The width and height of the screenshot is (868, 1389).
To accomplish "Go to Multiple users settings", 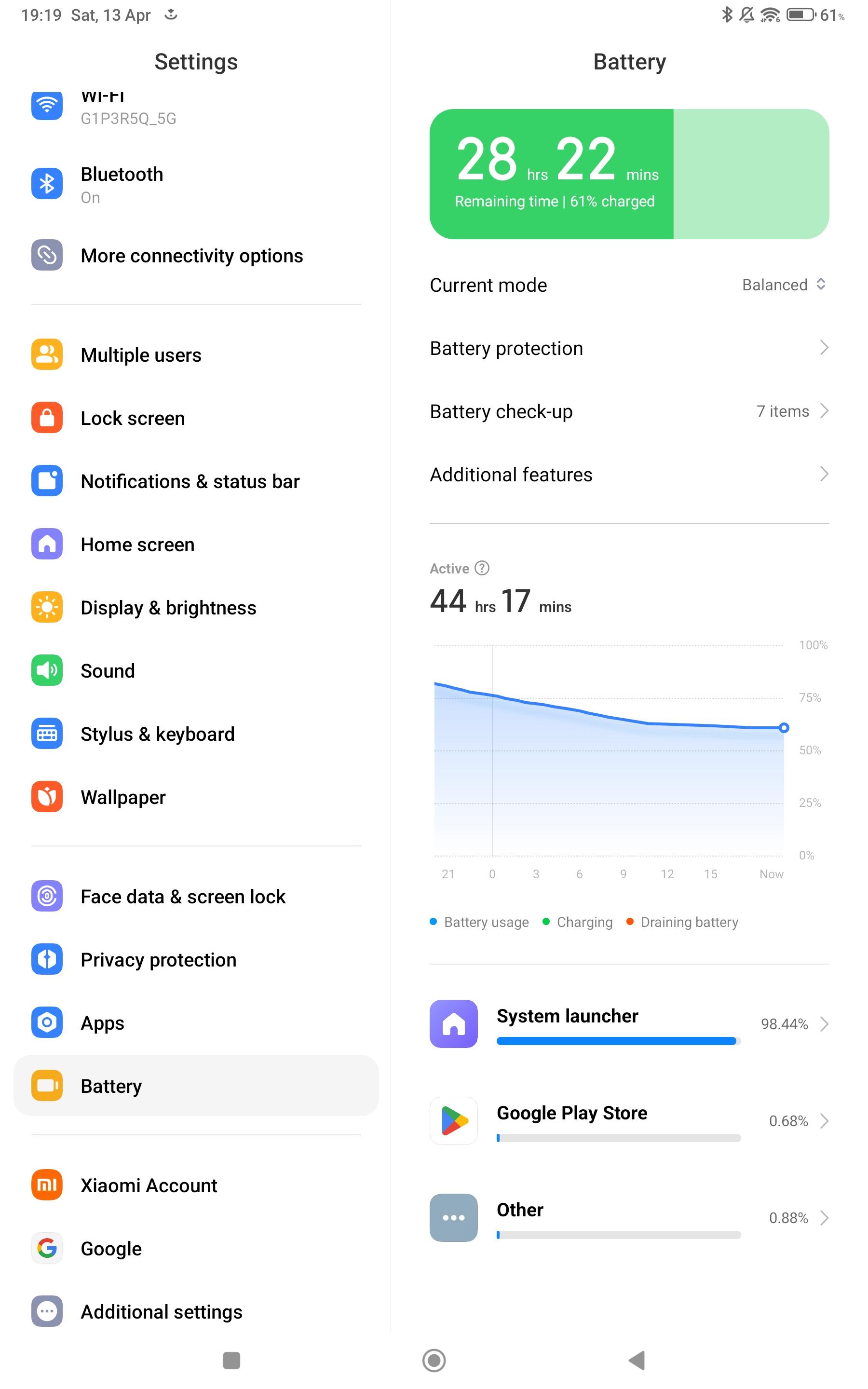I will tap(195, 354).
